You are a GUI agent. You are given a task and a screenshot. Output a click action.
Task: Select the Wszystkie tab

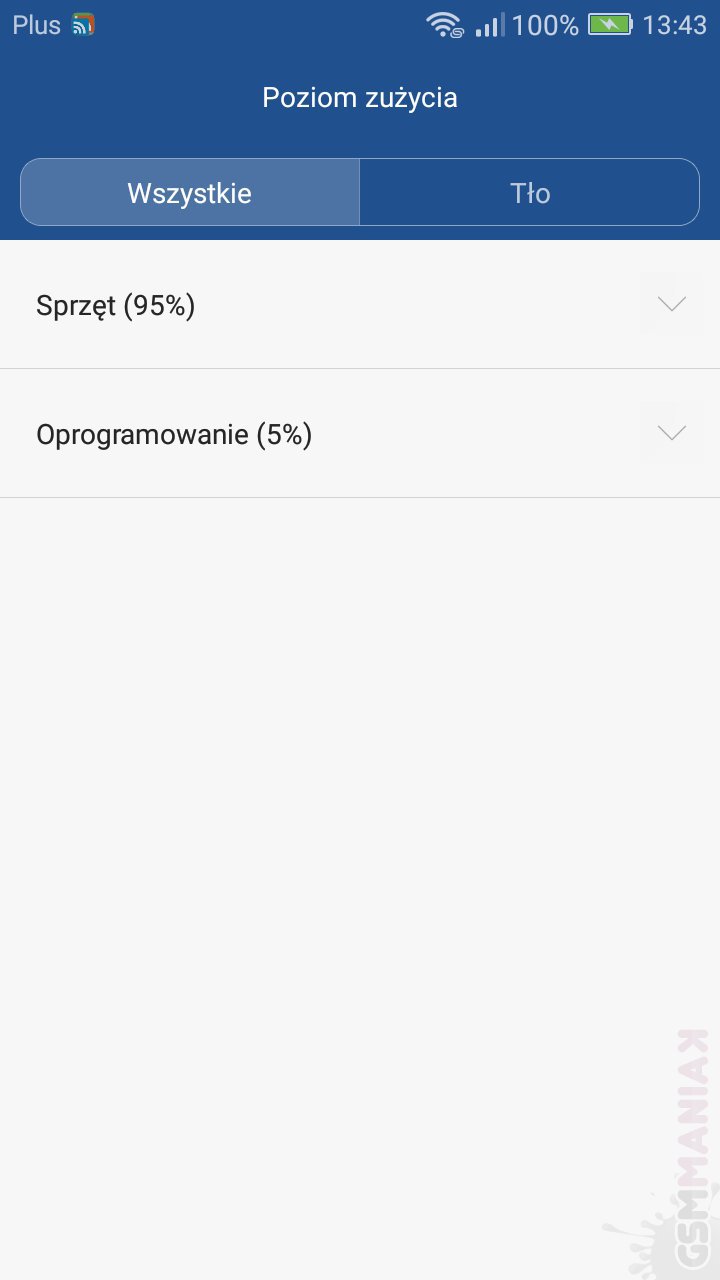point(190,192)
